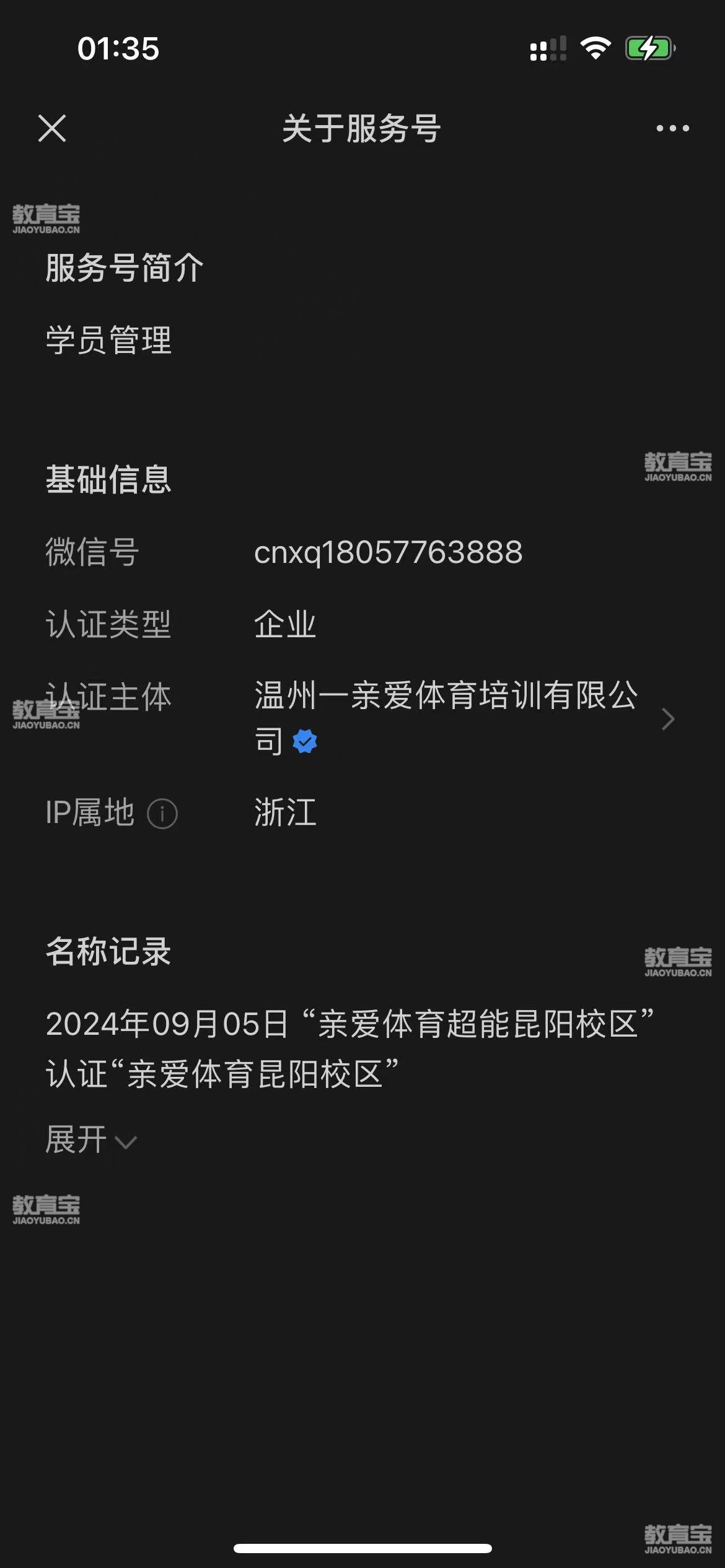Close the 关于服务号 page
This screenshot has height=1568, width=725.
point(52,128)
